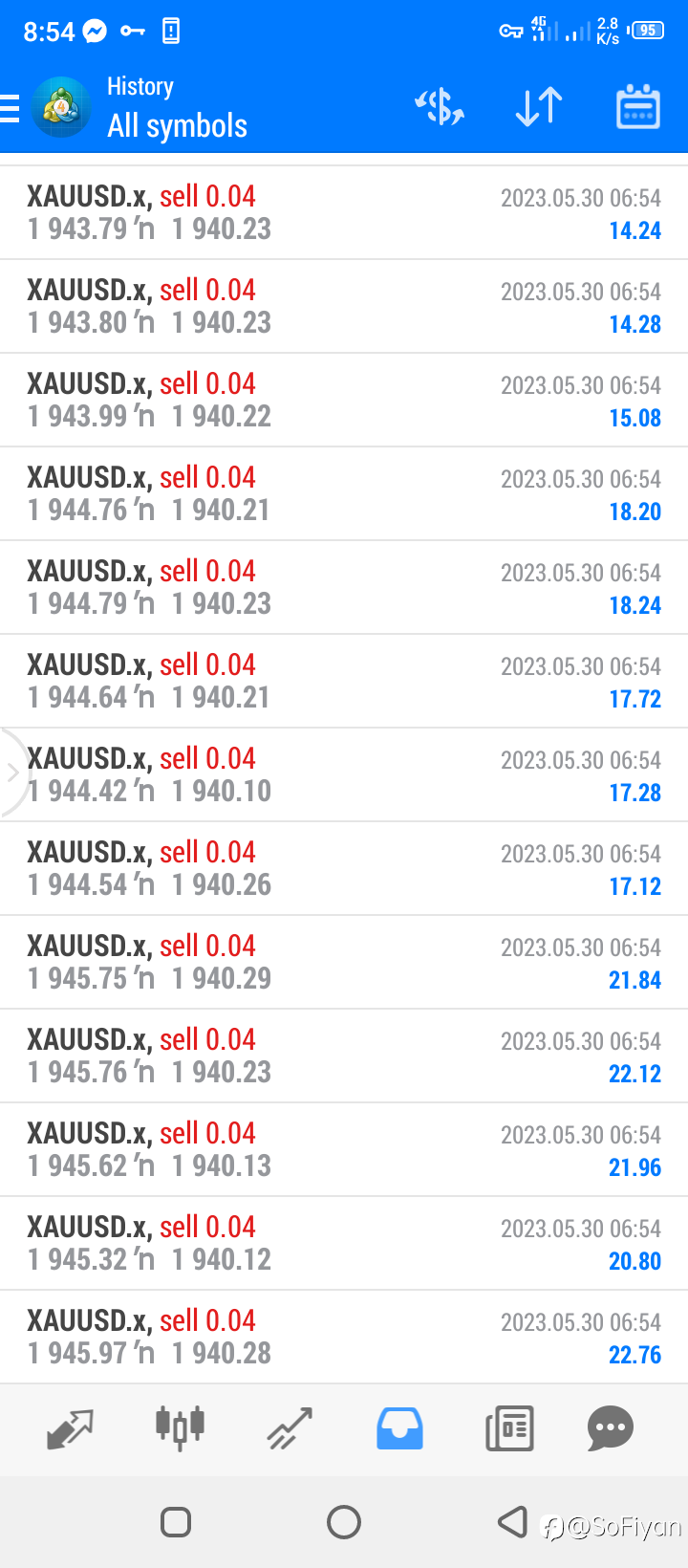Select the trade with profit 22.76
The image size is (688, 1568).
344,1337
